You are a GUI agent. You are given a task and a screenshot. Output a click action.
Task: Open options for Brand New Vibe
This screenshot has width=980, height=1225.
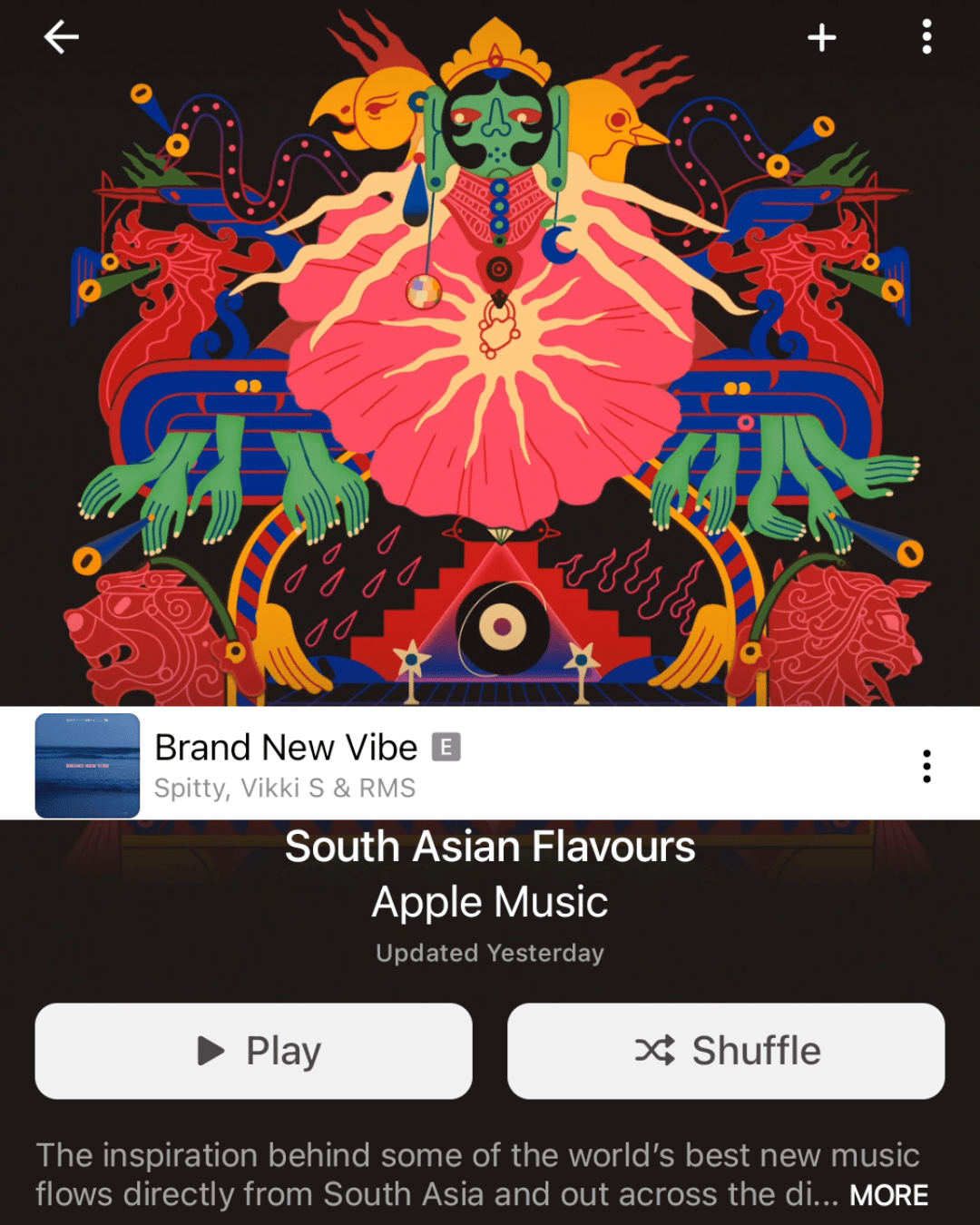tap(926, 766)
